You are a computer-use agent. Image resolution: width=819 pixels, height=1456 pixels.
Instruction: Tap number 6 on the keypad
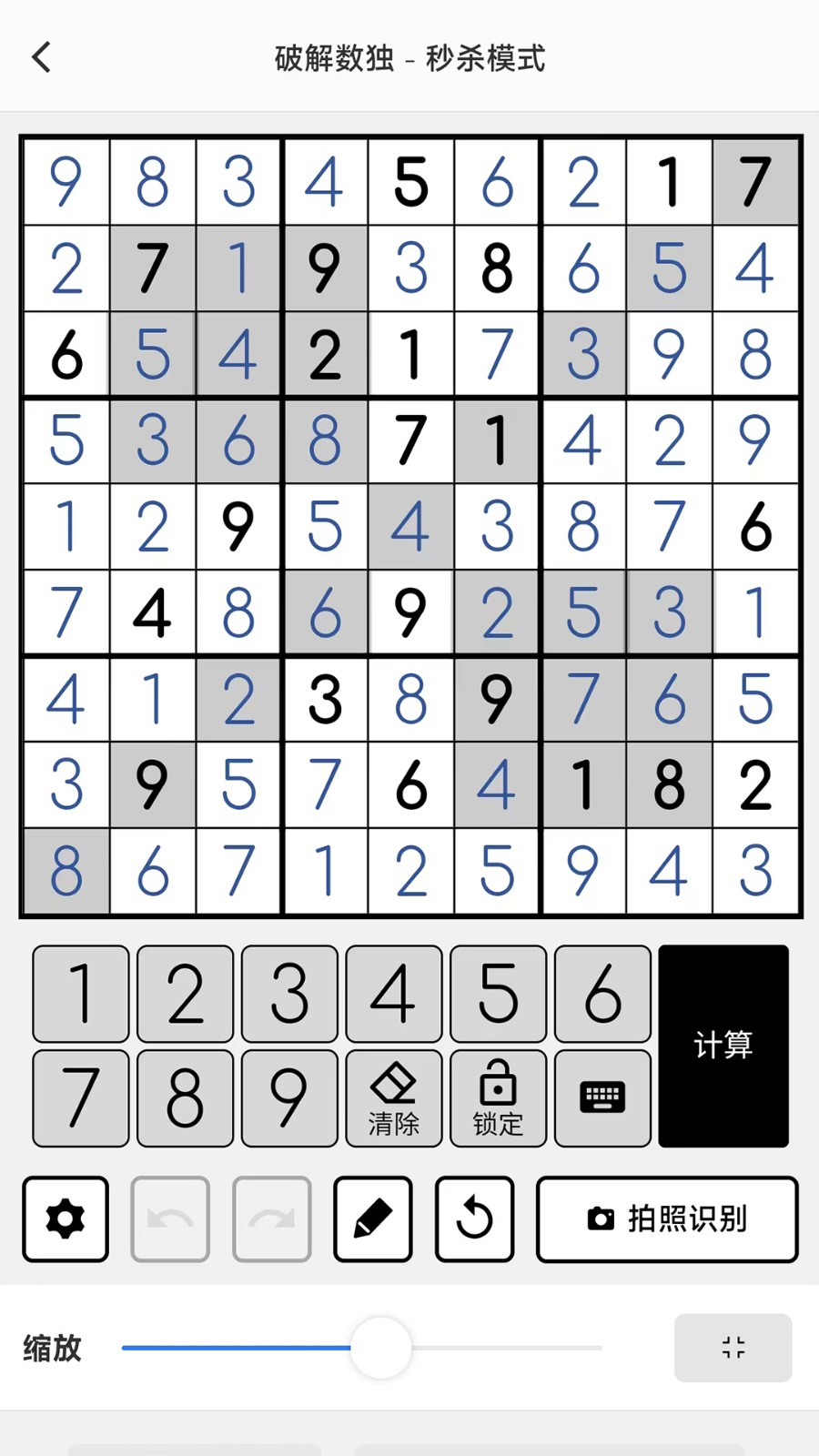point(602,994)
